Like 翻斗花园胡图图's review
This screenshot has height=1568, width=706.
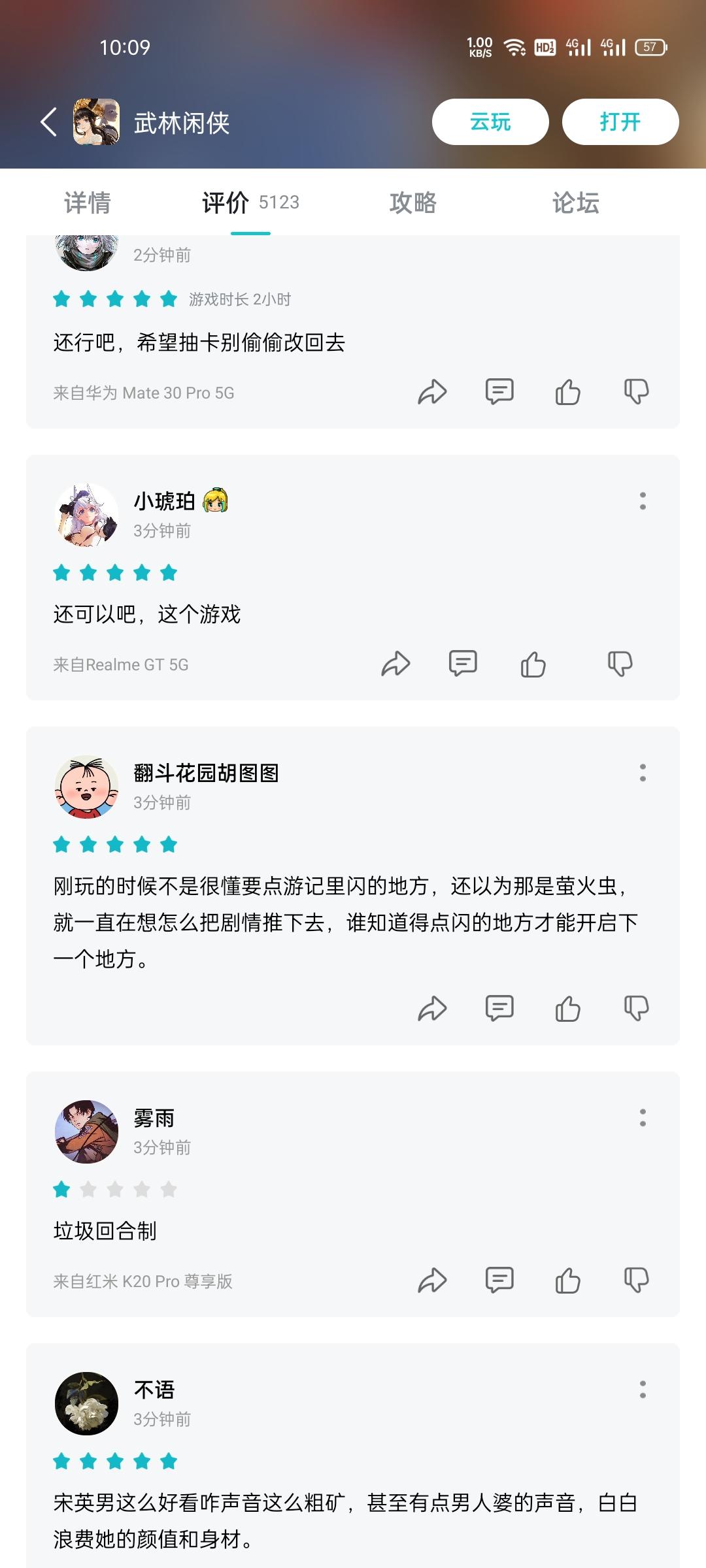click(x=567, y=1009)
